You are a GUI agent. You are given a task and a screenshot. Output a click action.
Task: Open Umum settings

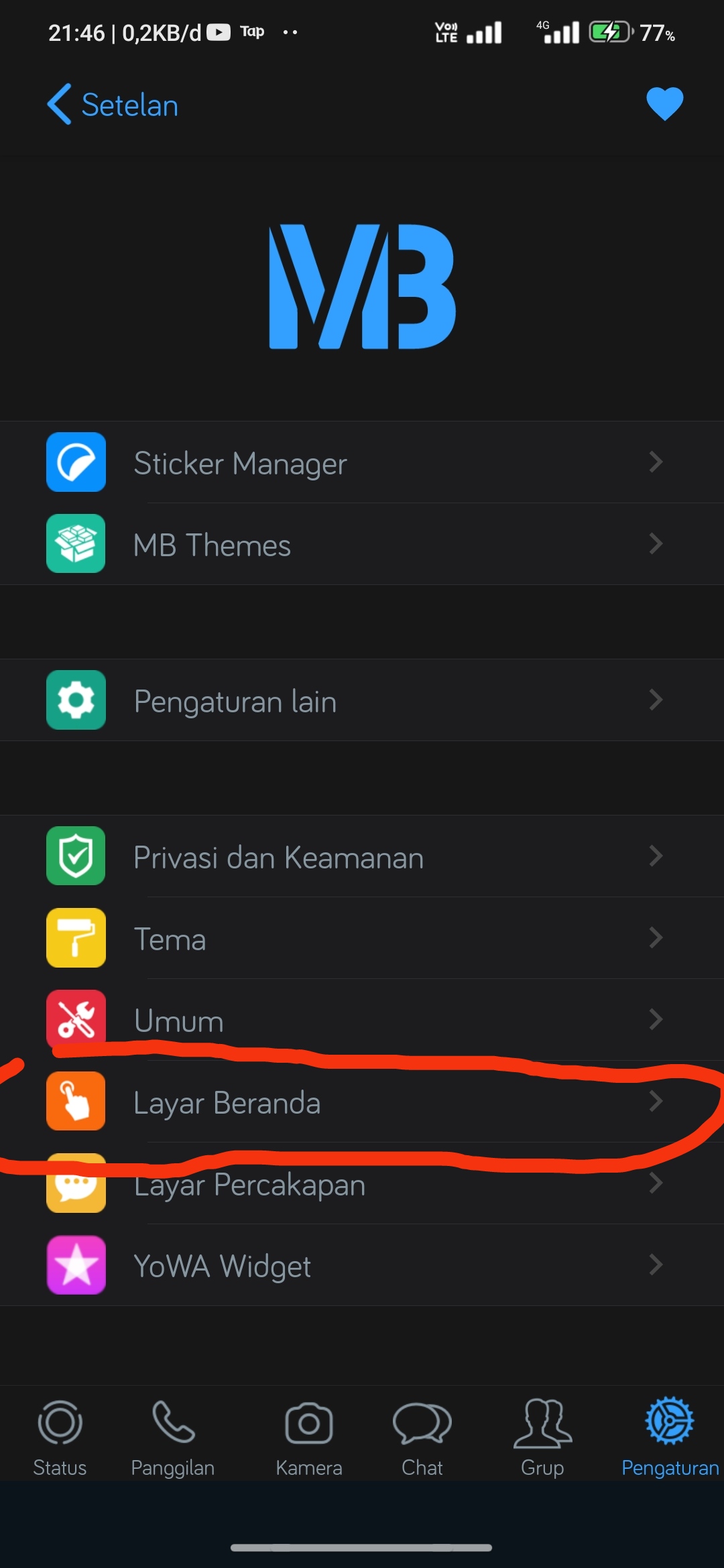pyautogui.click(x=362, y=1019)
